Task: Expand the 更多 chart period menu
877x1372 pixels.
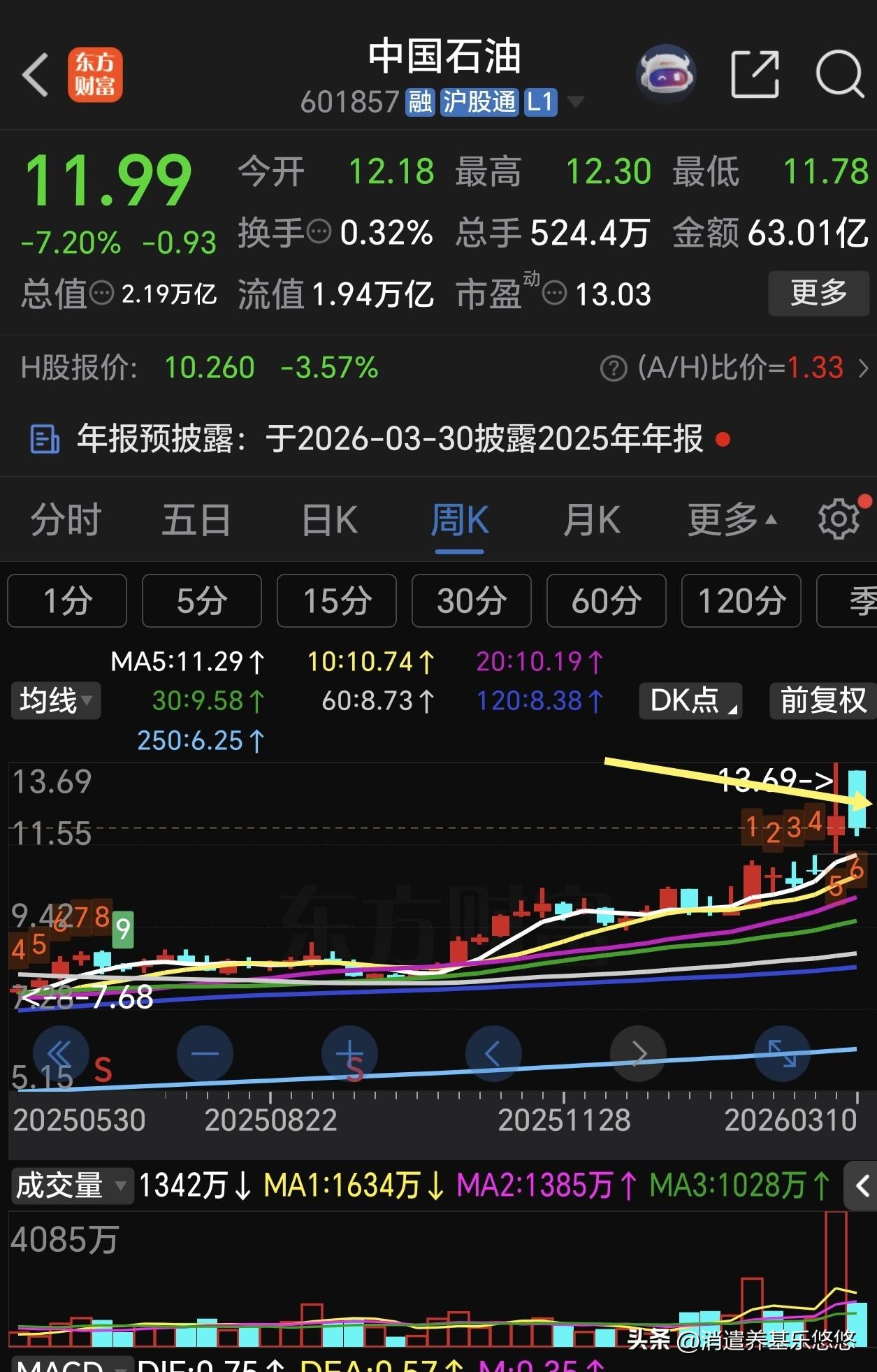Action: click(732, 520)
